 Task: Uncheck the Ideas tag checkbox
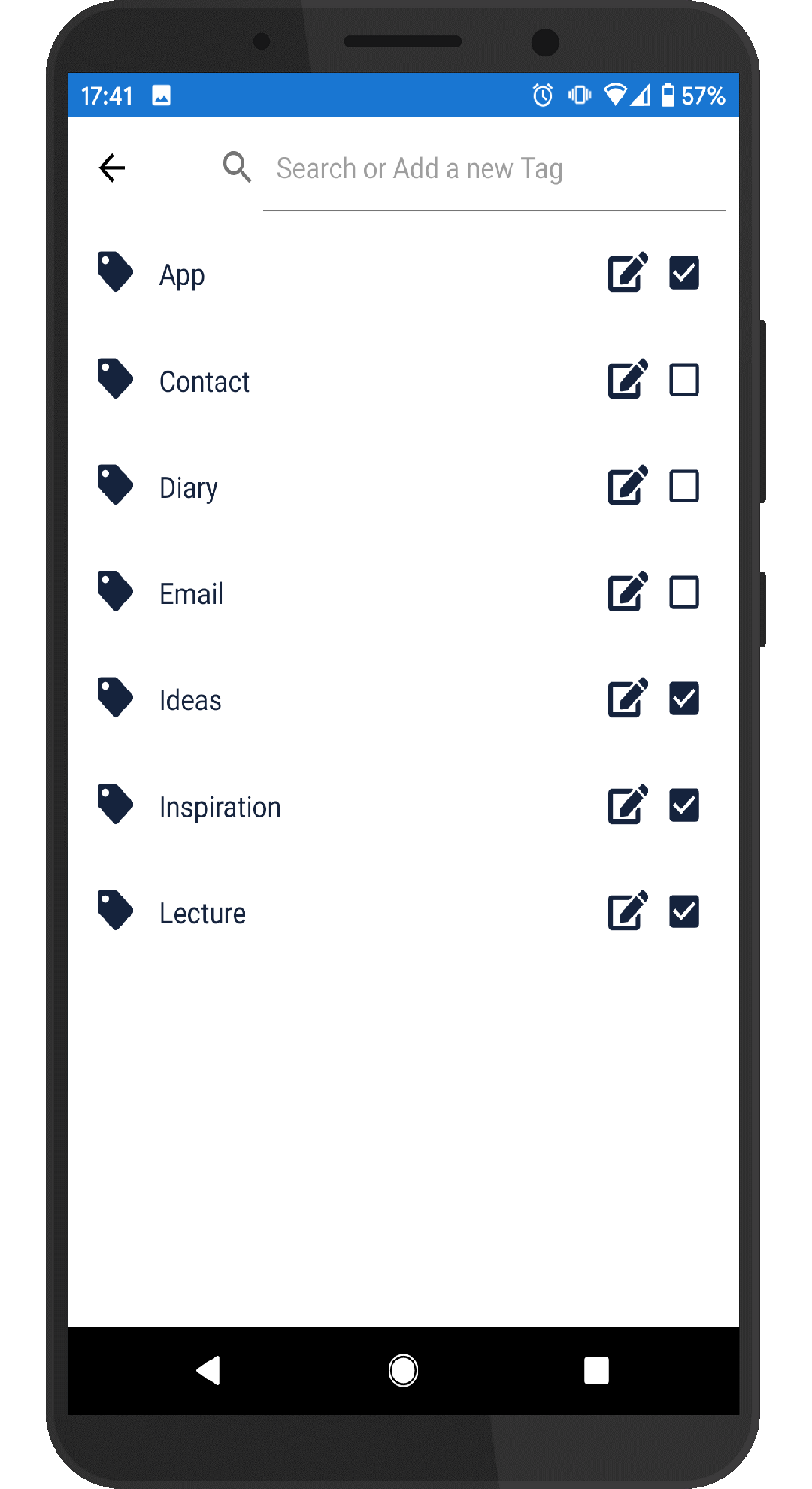pyautogui.click(x=684, y=699)
